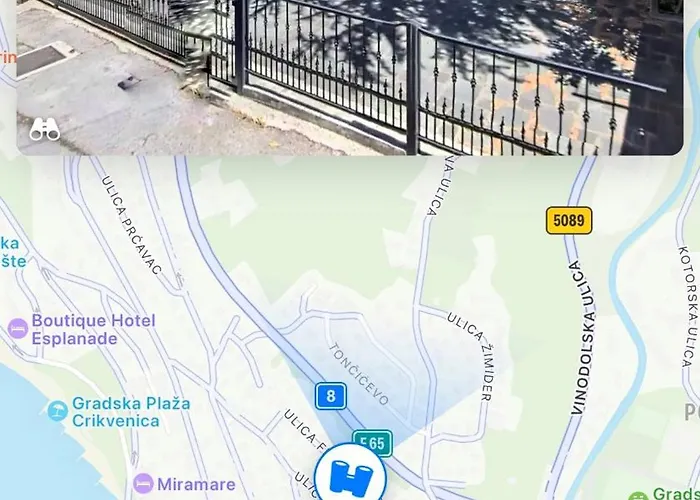Tap the blue binoculars marker on the map
The height and width of the screenshot is (500, 700).
click(x=350, y=477)
